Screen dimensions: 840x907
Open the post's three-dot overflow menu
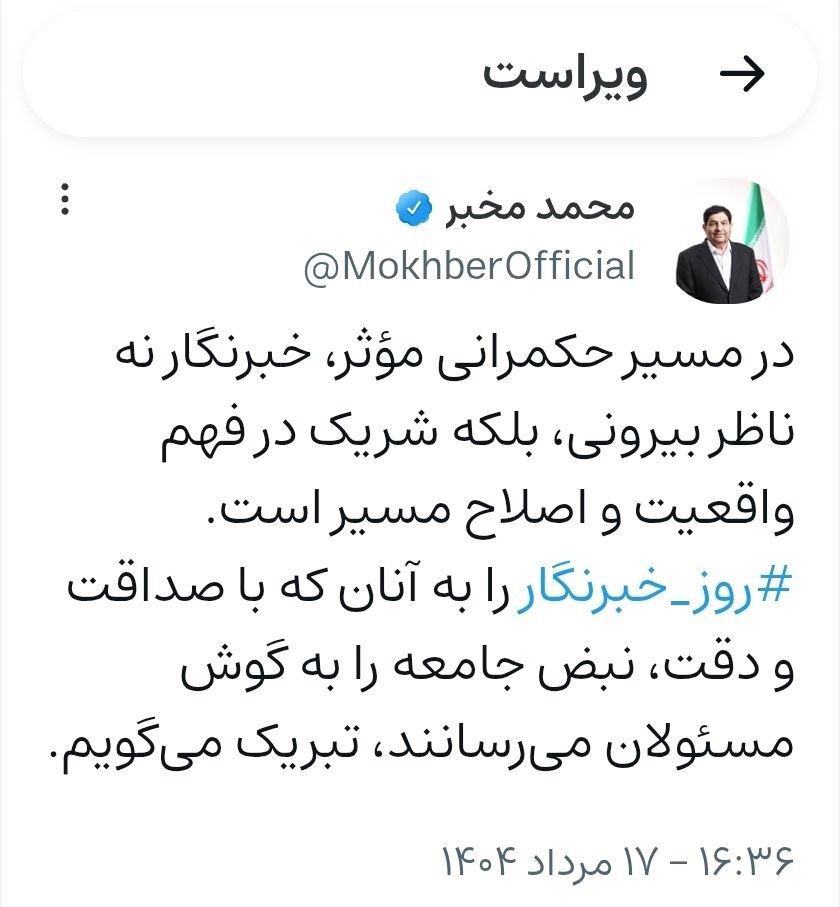coord(65,199)
